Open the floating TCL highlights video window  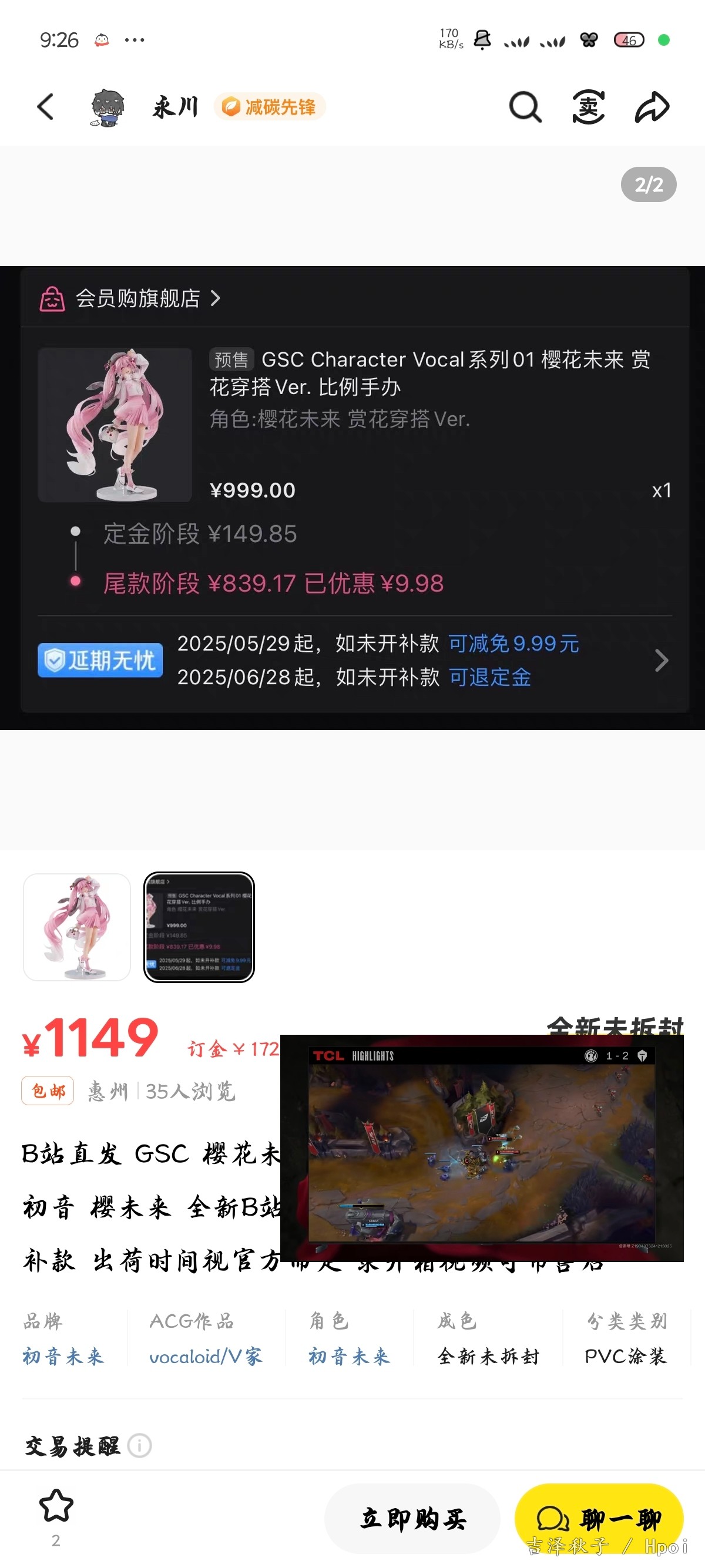click(482, 1148)
